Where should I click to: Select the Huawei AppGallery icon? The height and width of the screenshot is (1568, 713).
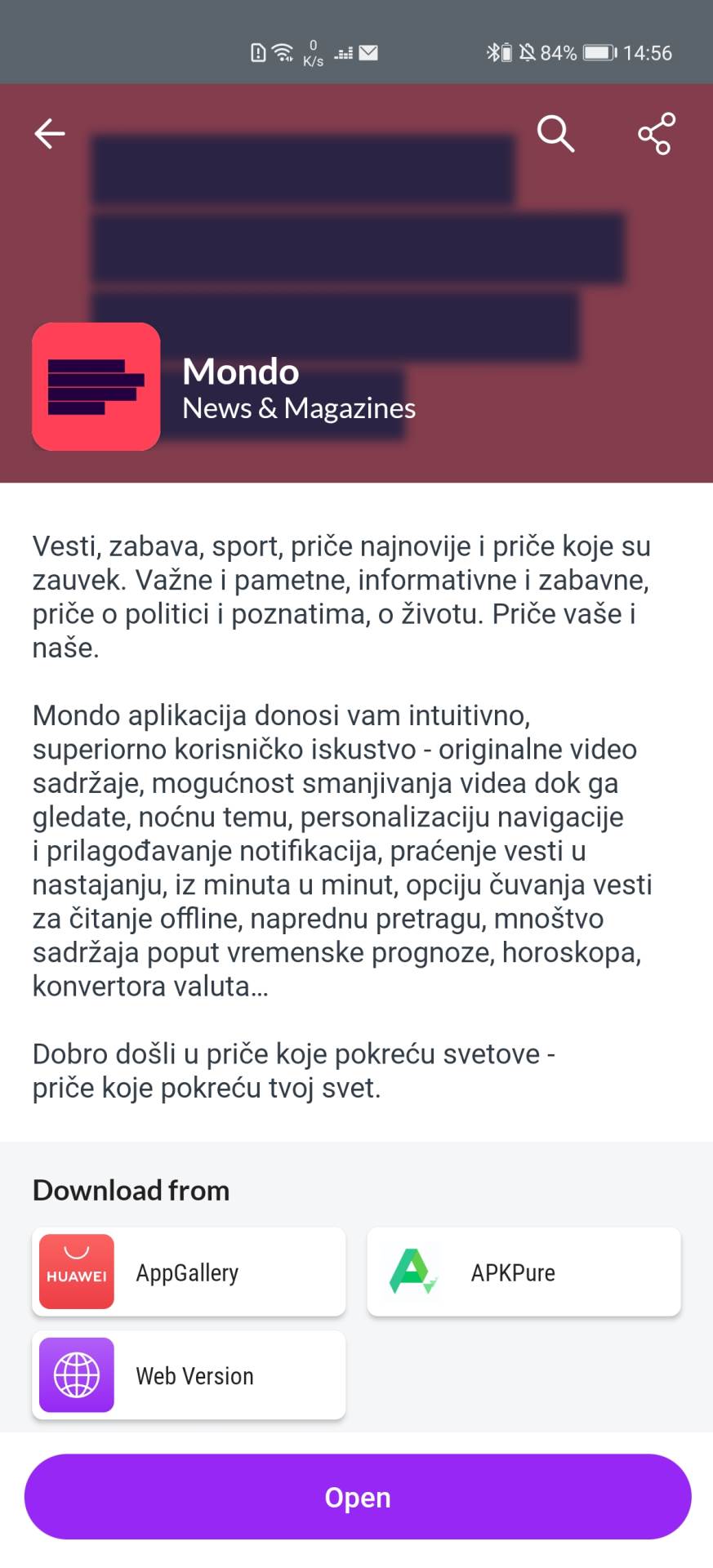click(76, 1272)
